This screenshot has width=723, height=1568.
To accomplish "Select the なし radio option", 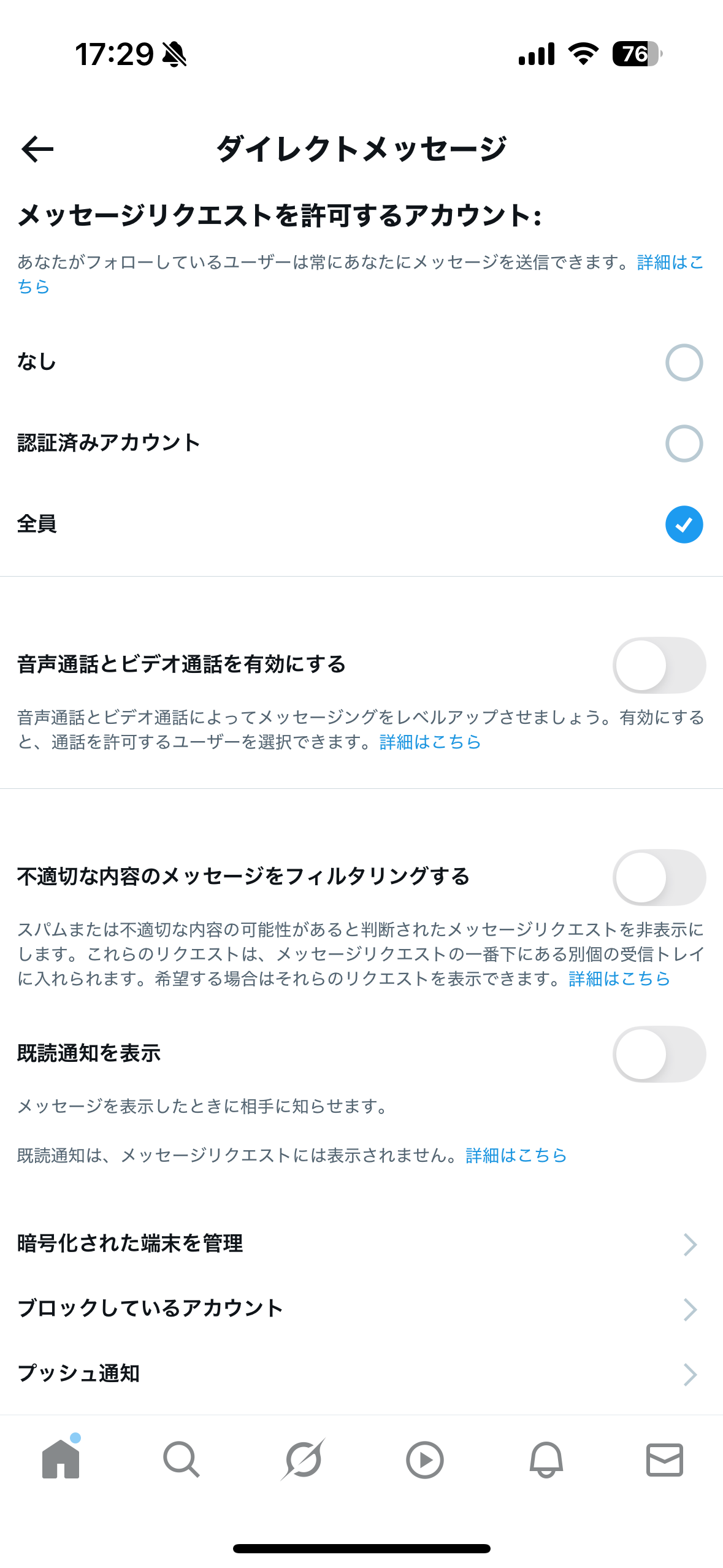I will 684,362.
